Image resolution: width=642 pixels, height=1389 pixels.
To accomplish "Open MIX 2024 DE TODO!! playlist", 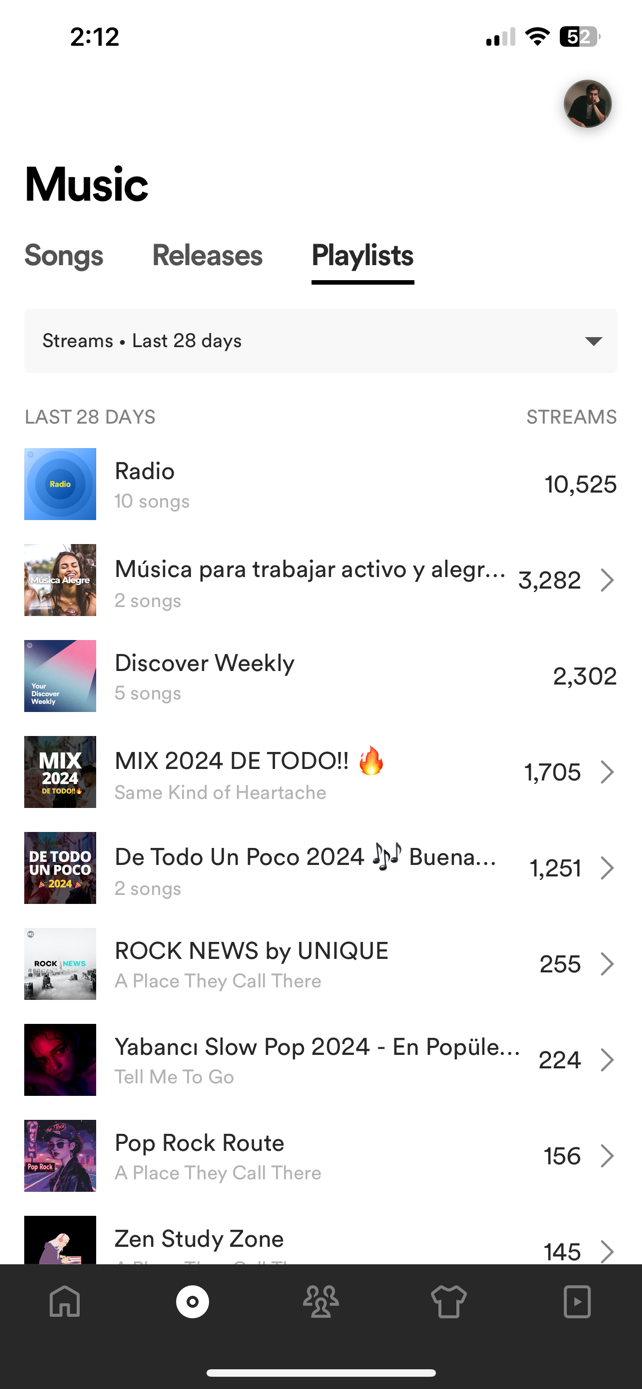I will pyautogui.click(x=320, y=772).
